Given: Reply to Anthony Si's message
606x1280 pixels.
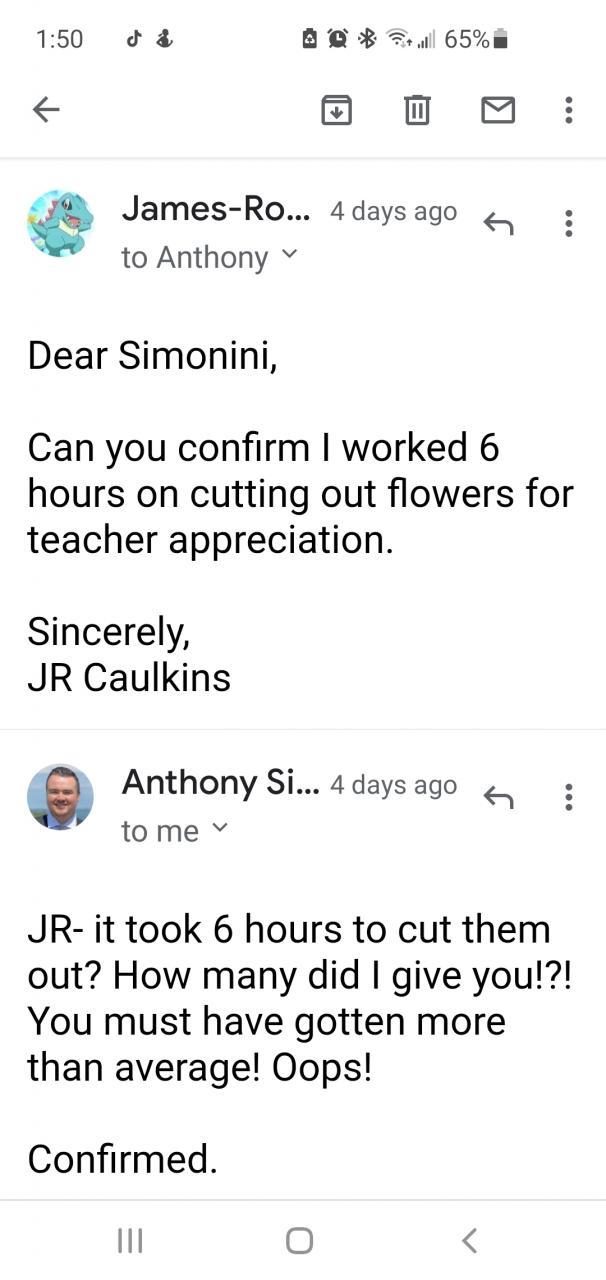Looking at the screenshot, I should click(498, 797).
